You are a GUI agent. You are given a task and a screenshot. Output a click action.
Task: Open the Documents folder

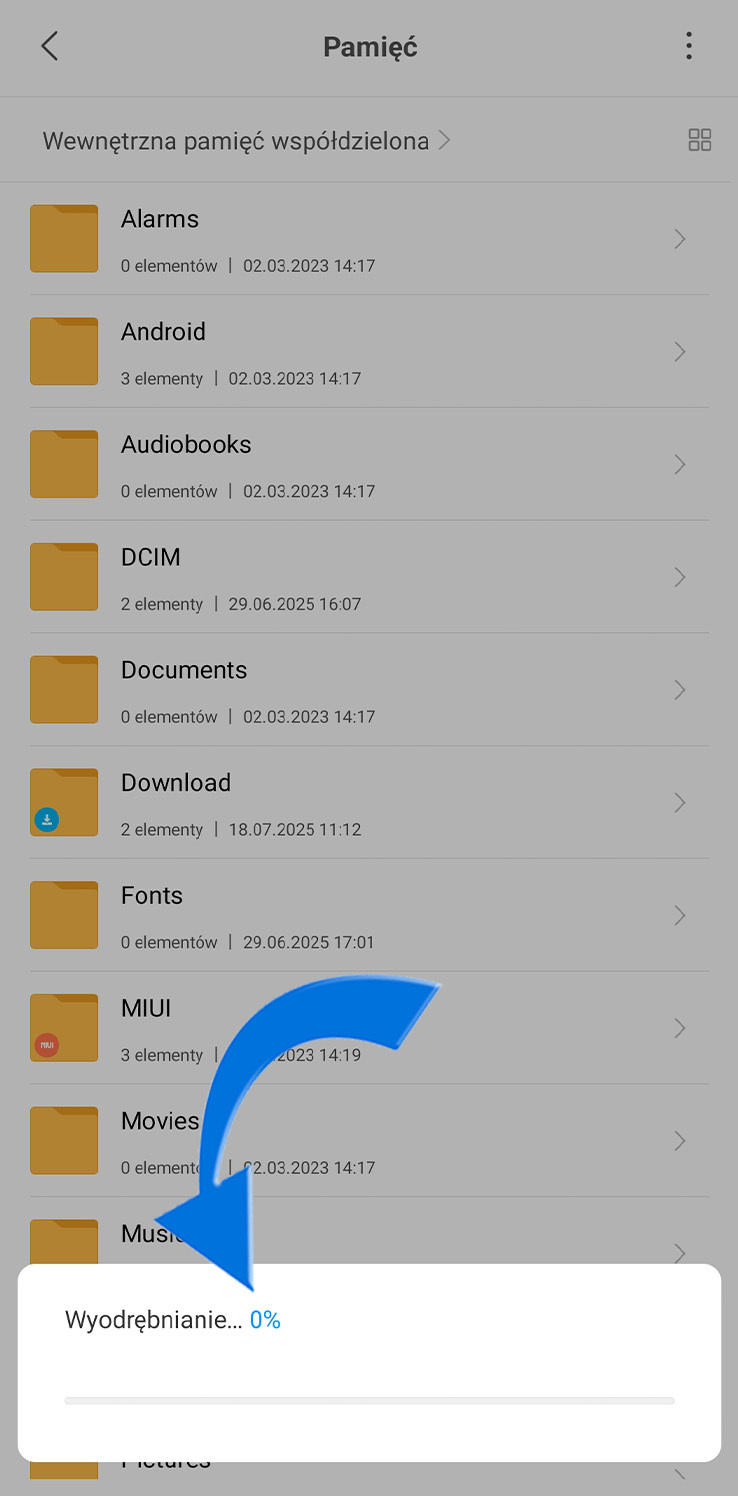click(369, 690)
